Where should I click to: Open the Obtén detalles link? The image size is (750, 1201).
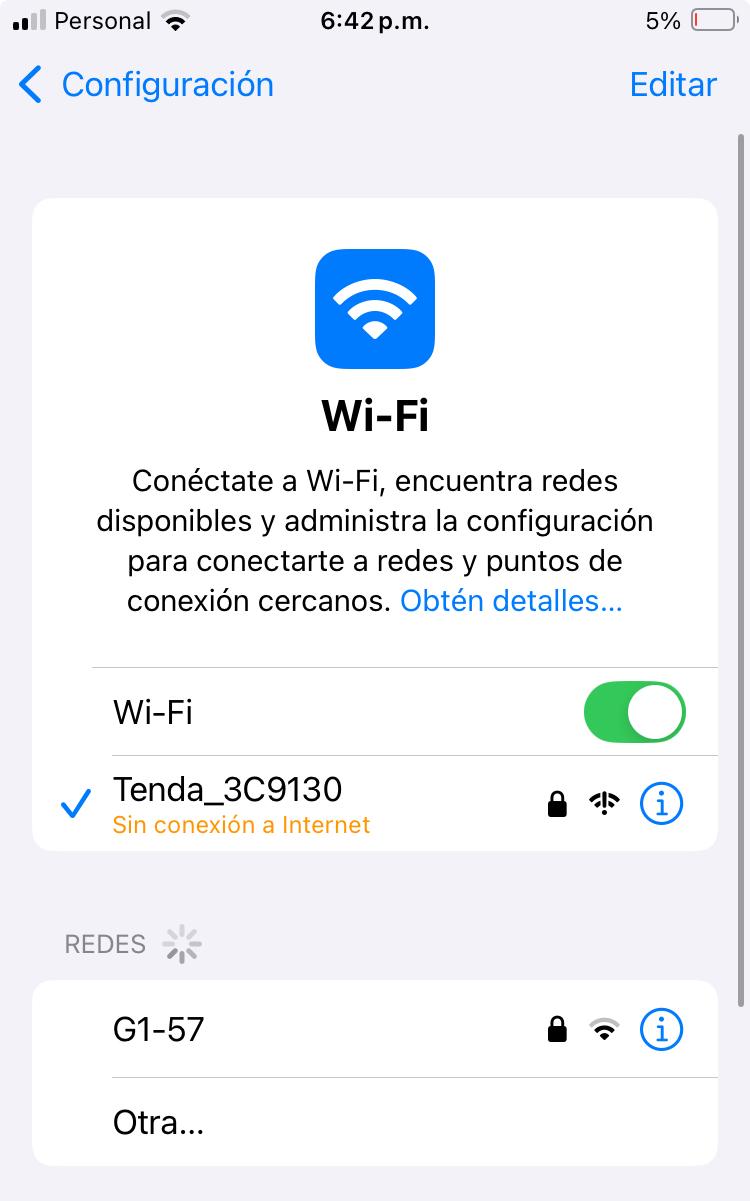coord(511,601)
